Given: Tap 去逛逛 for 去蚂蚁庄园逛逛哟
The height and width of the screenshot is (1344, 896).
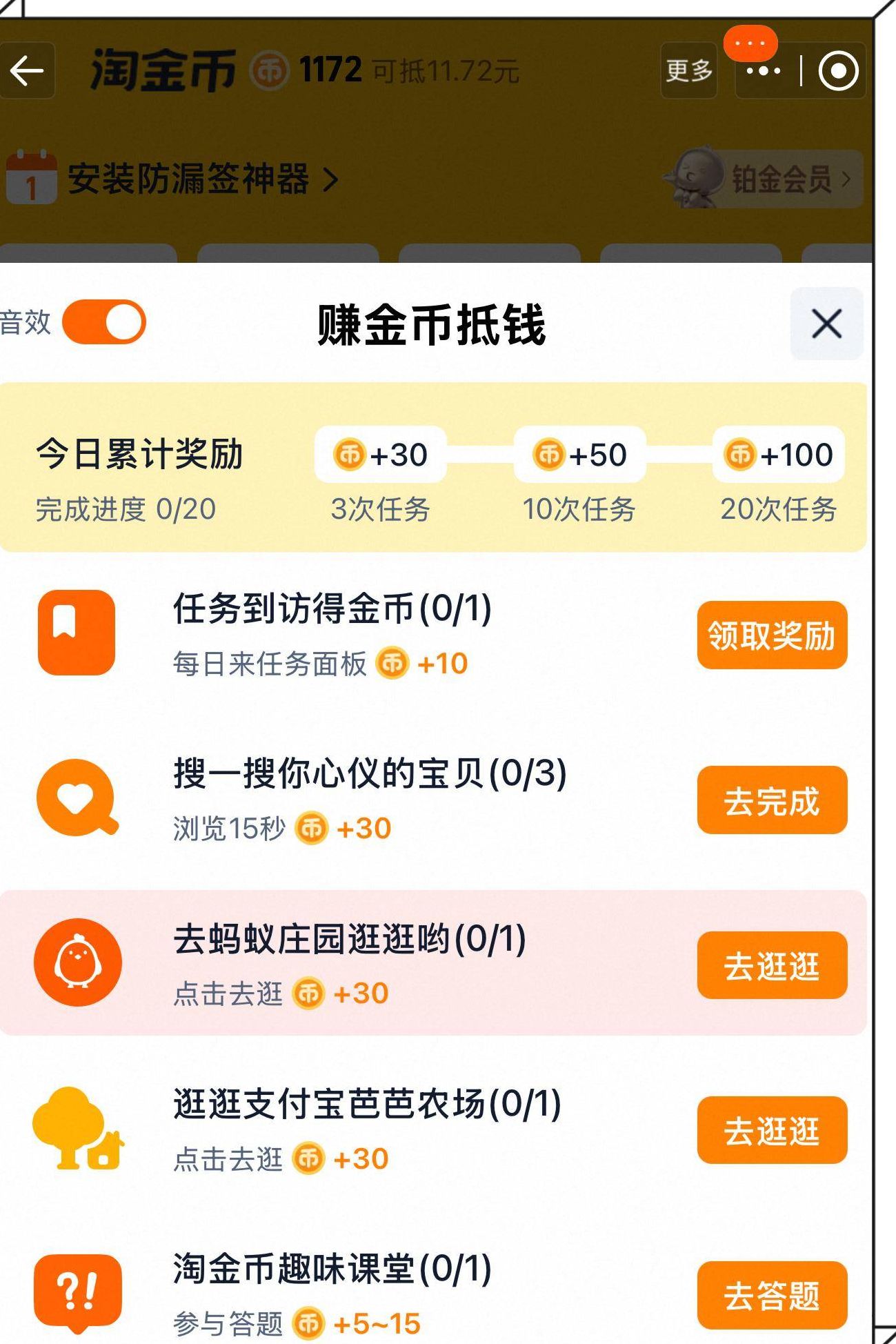Looking at the screenshot, I should click(772, 965).
